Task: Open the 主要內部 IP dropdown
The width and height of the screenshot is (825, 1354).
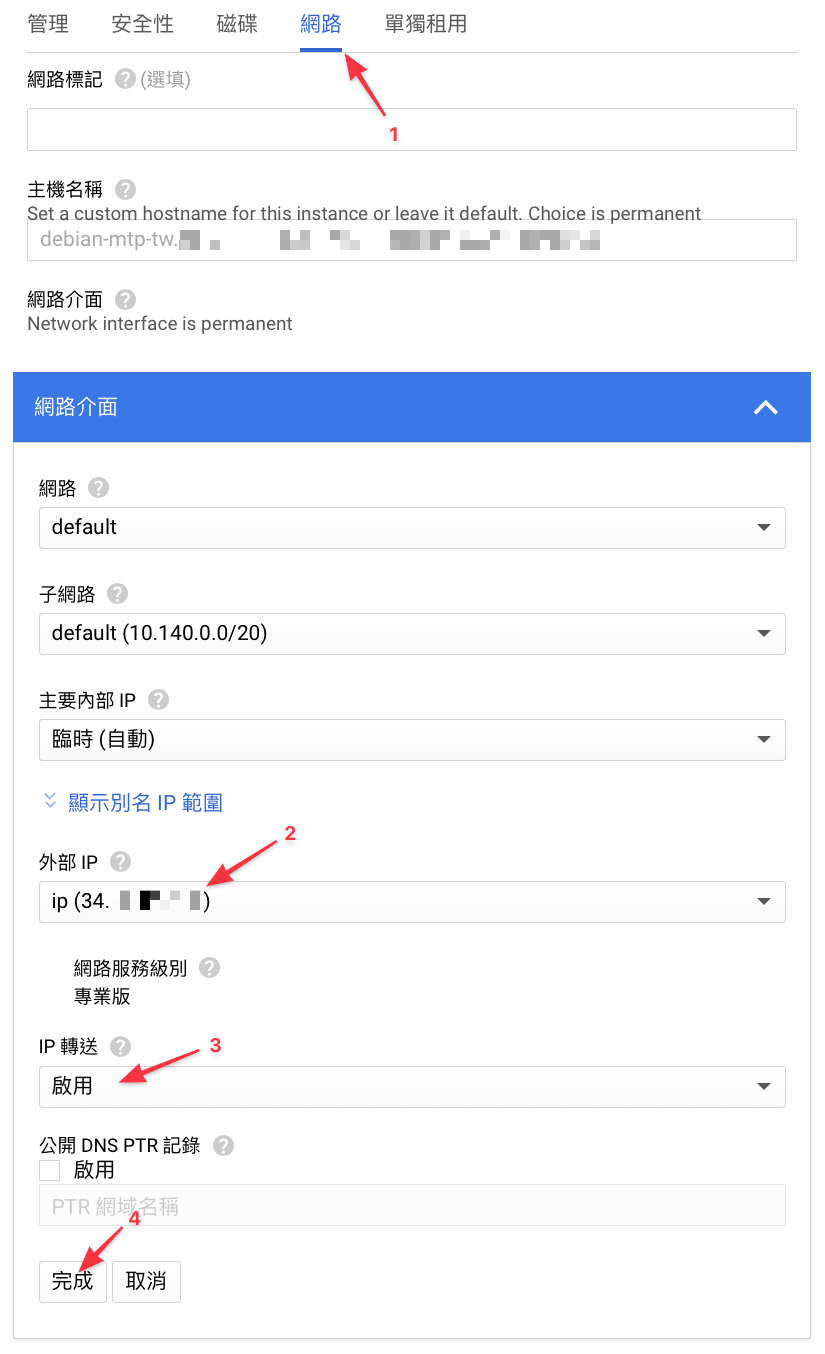Action: pyautogui.click(x=412, y=740)
